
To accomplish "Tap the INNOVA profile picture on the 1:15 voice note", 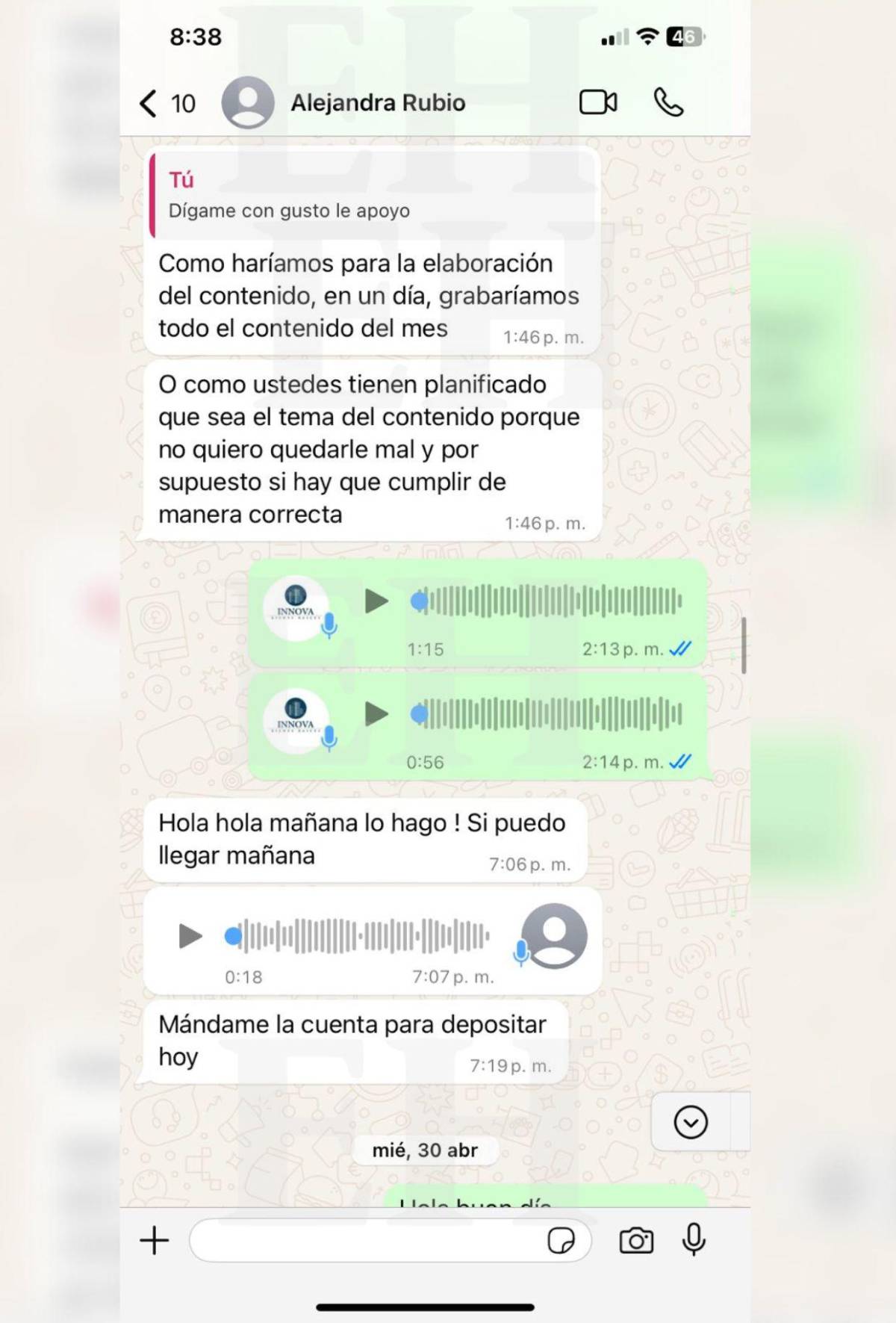I will point(297,607).
